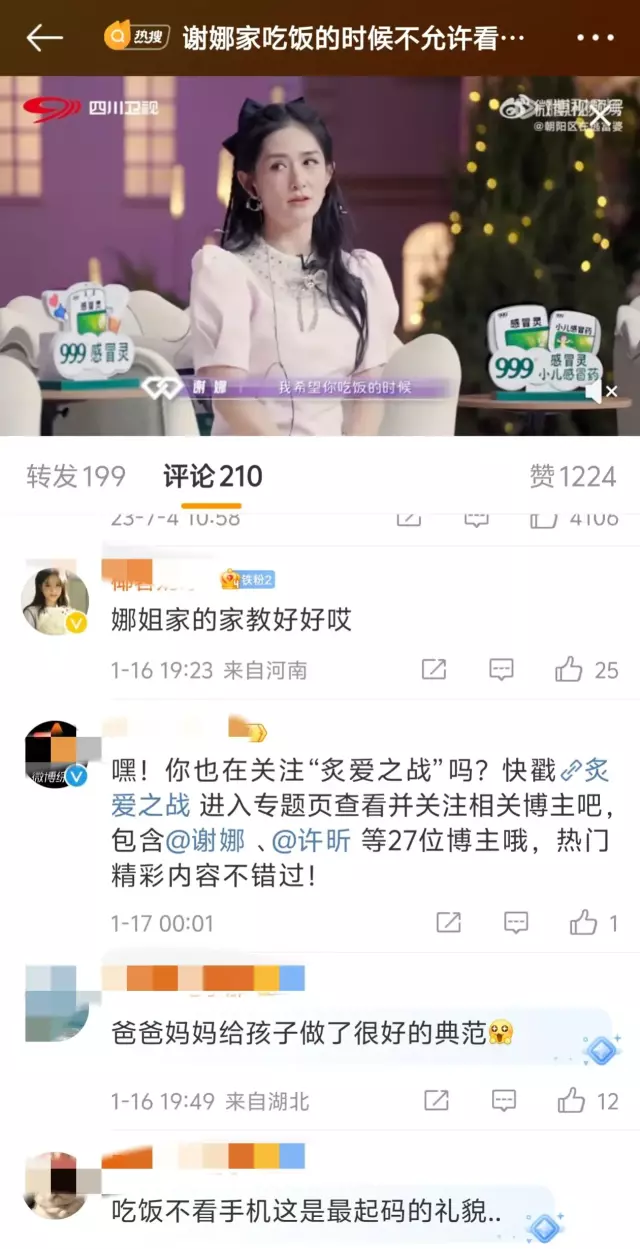Image resolution: width=640 pixels, height=1249 pixels.
Task: Switch to the 转发 tab
Action: click(x=76, y=476)
